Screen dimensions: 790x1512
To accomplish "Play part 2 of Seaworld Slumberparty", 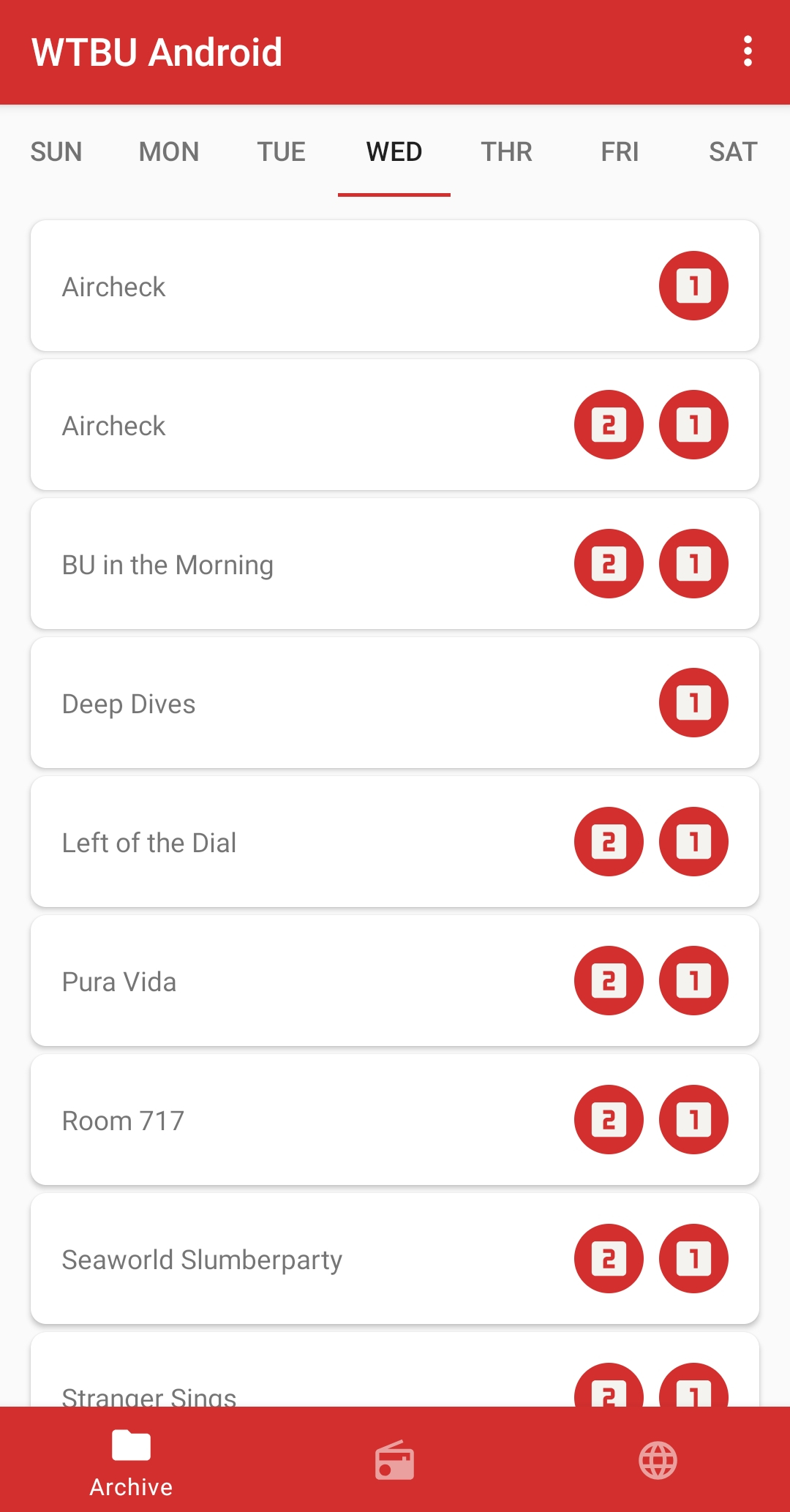I will tap(609, 1259).
